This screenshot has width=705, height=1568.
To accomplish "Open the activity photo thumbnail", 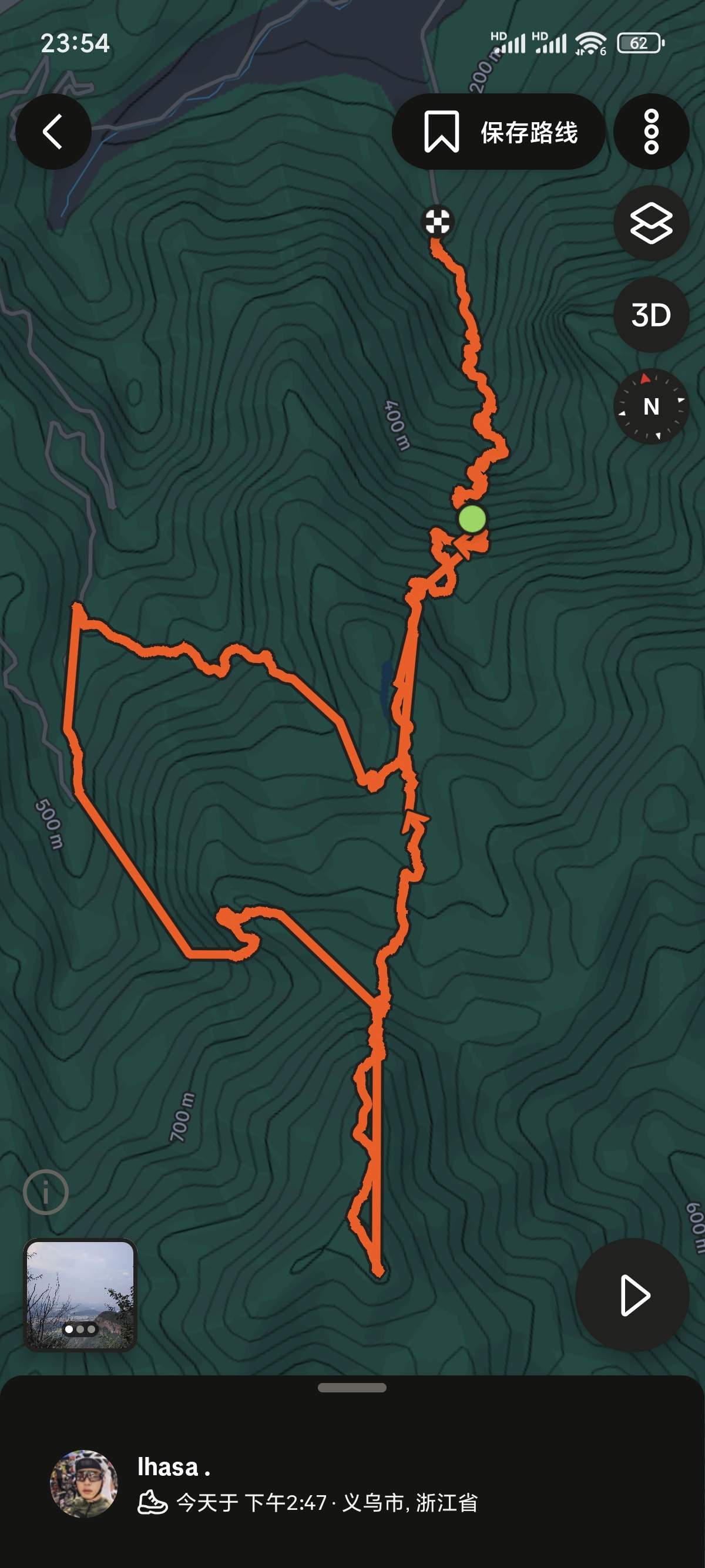I will coord(80,1296).
